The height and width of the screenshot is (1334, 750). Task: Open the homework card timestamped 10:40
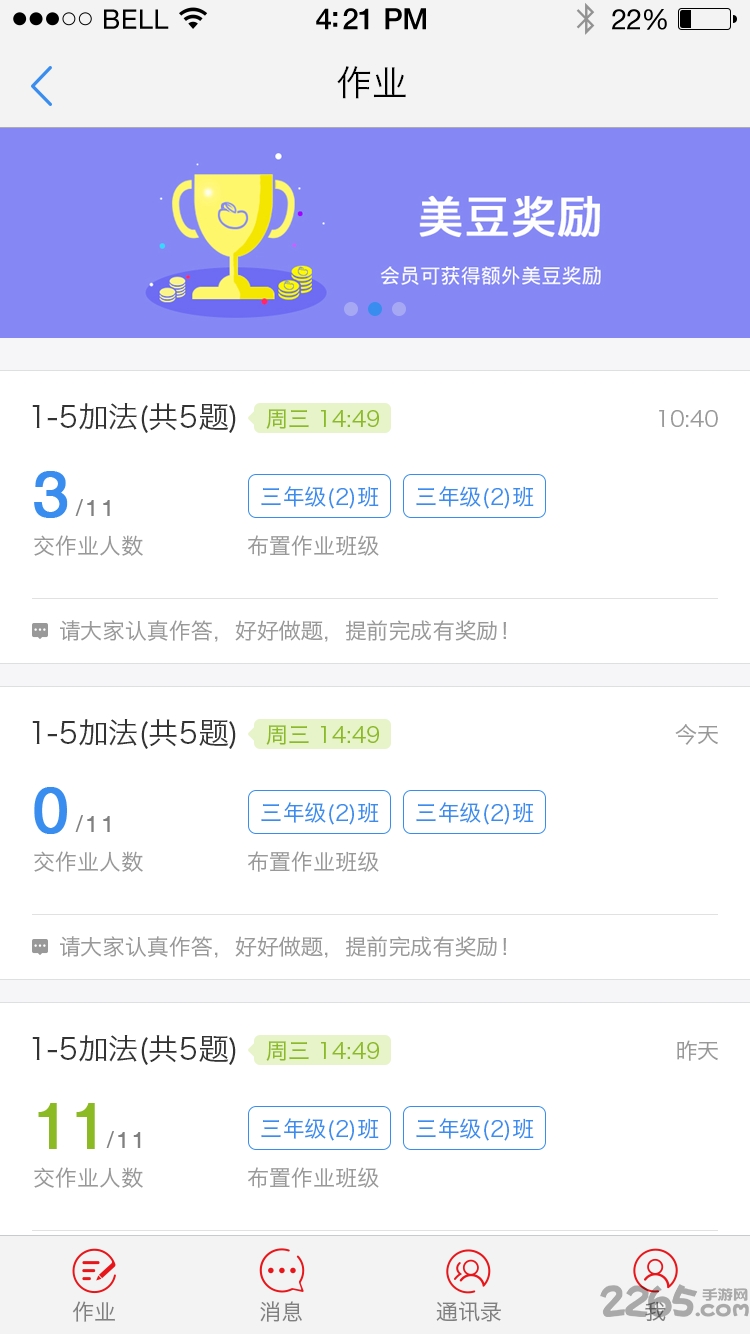375,517
